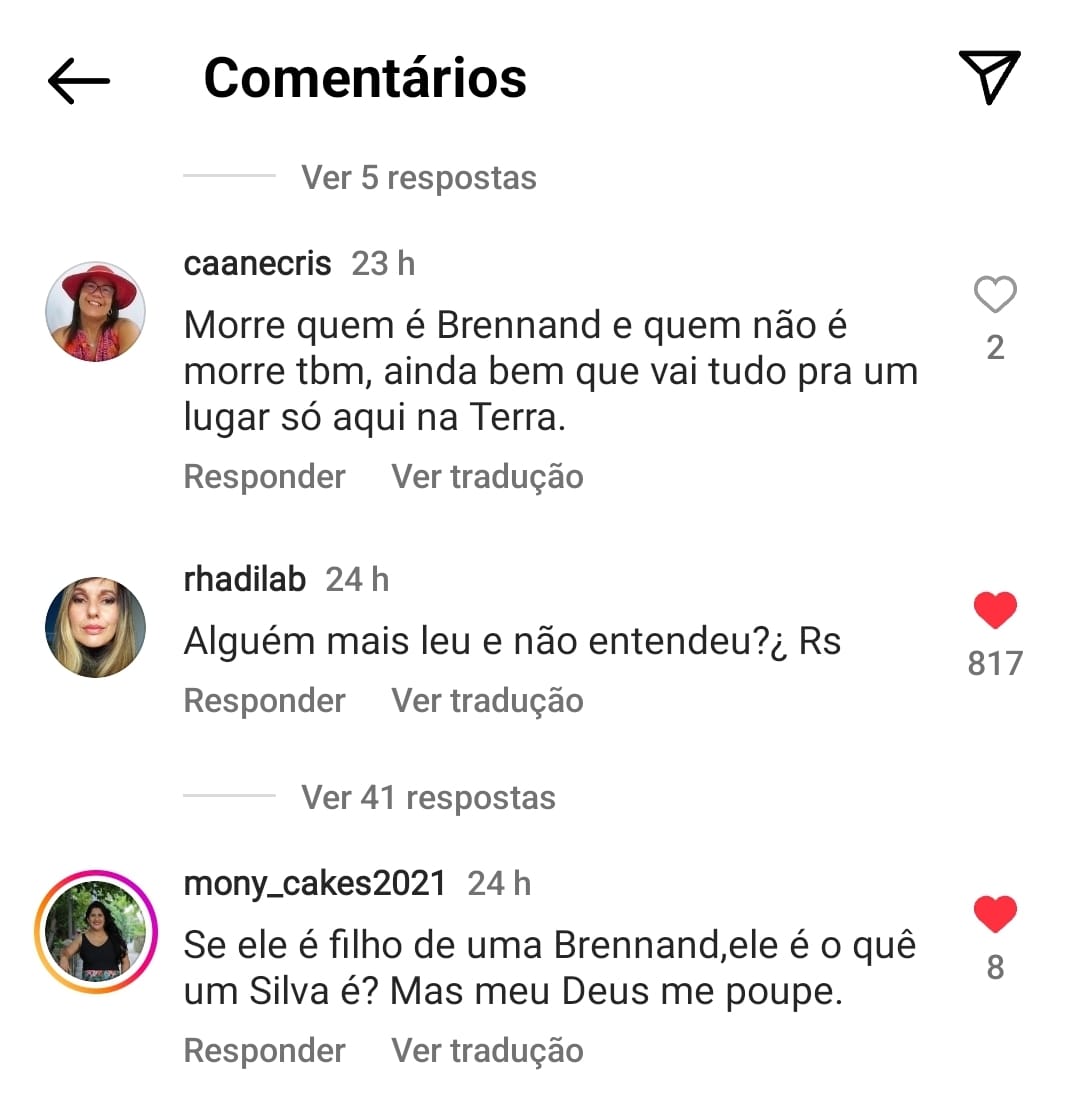Screen dimensions: 1080x1105
Task: View translation of rhadilab's comment
Action: pyautogui.click(x=487, y=701)
